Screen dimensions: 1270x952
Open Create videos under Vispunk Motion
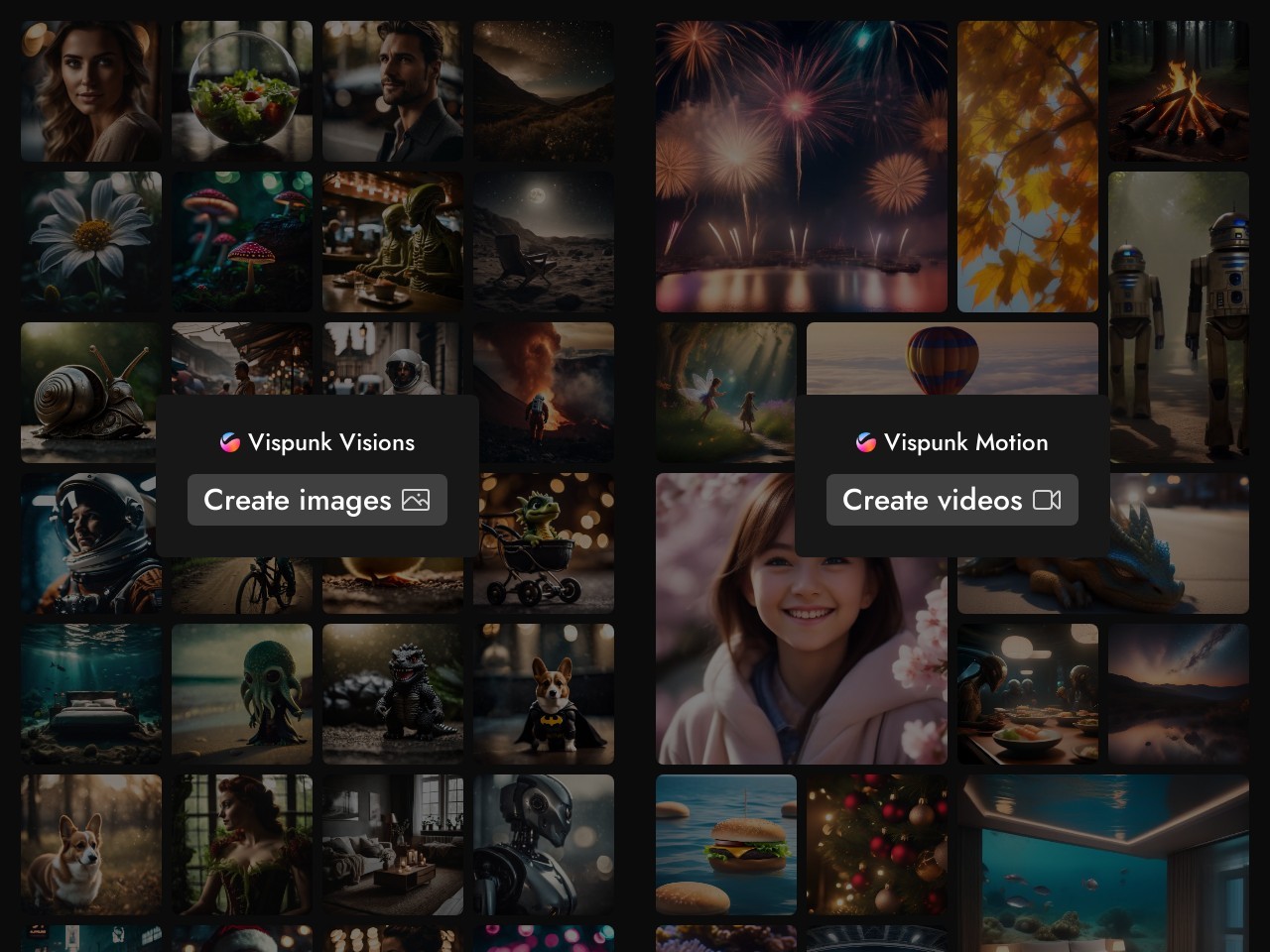[952, 500]
